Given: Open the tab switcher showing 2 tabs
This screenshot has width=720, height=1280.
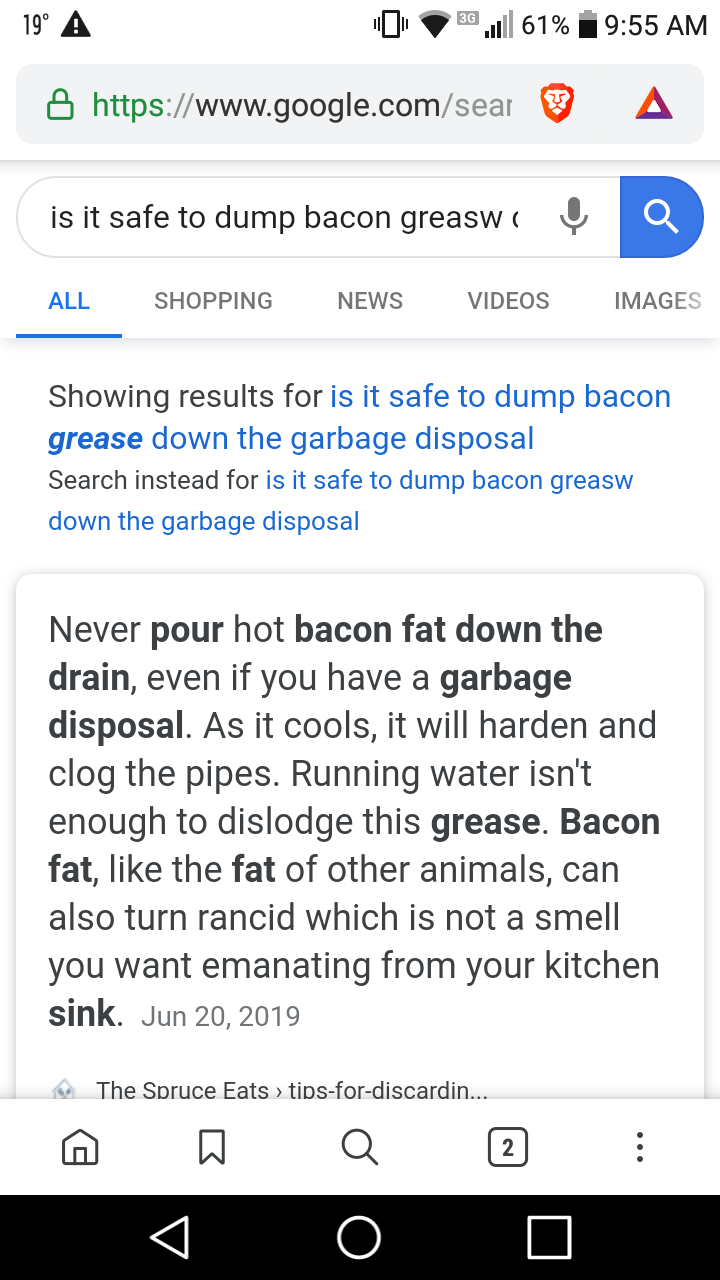Looking at the screenshot, I should (x=507, y=1147).
